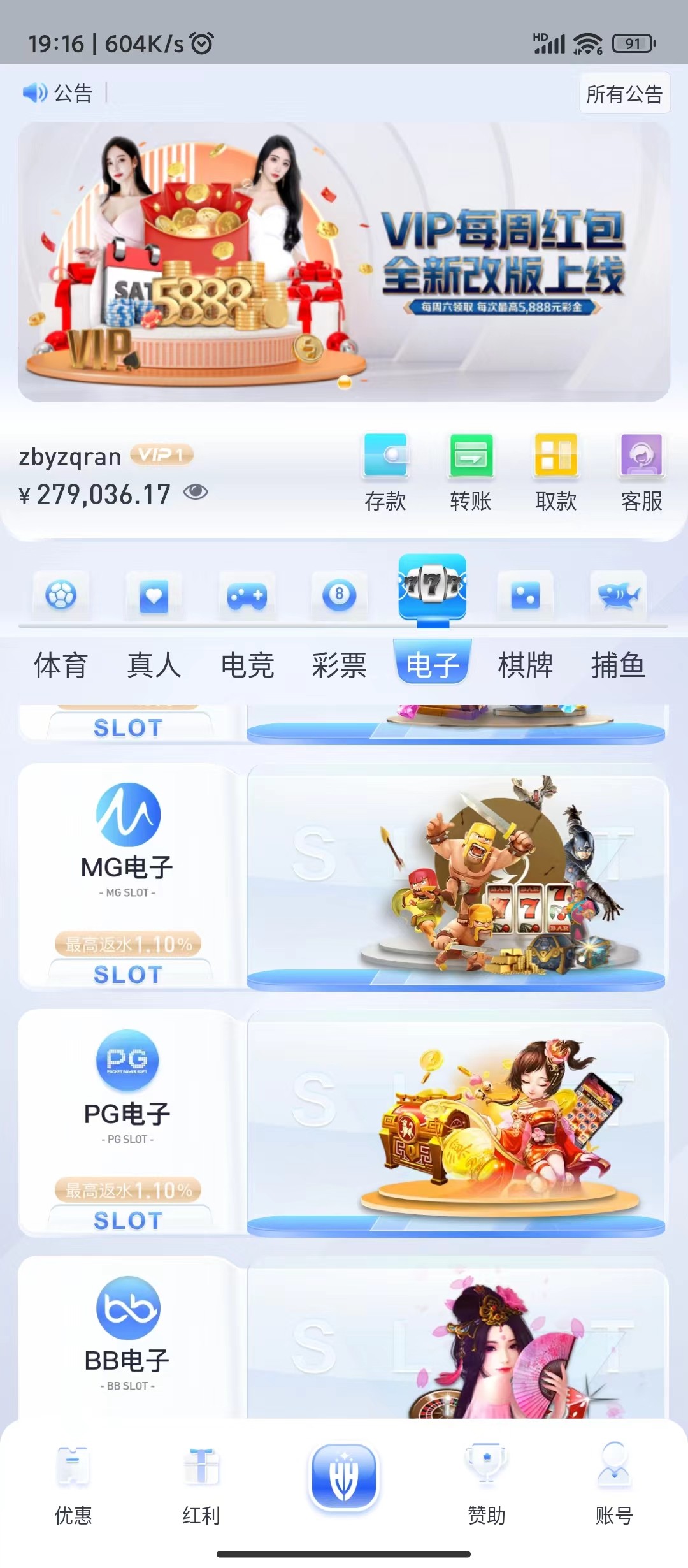Select the 棋牌 card games category
The width and height of the screenshot is (688, 1568).
tap(526, 664)
